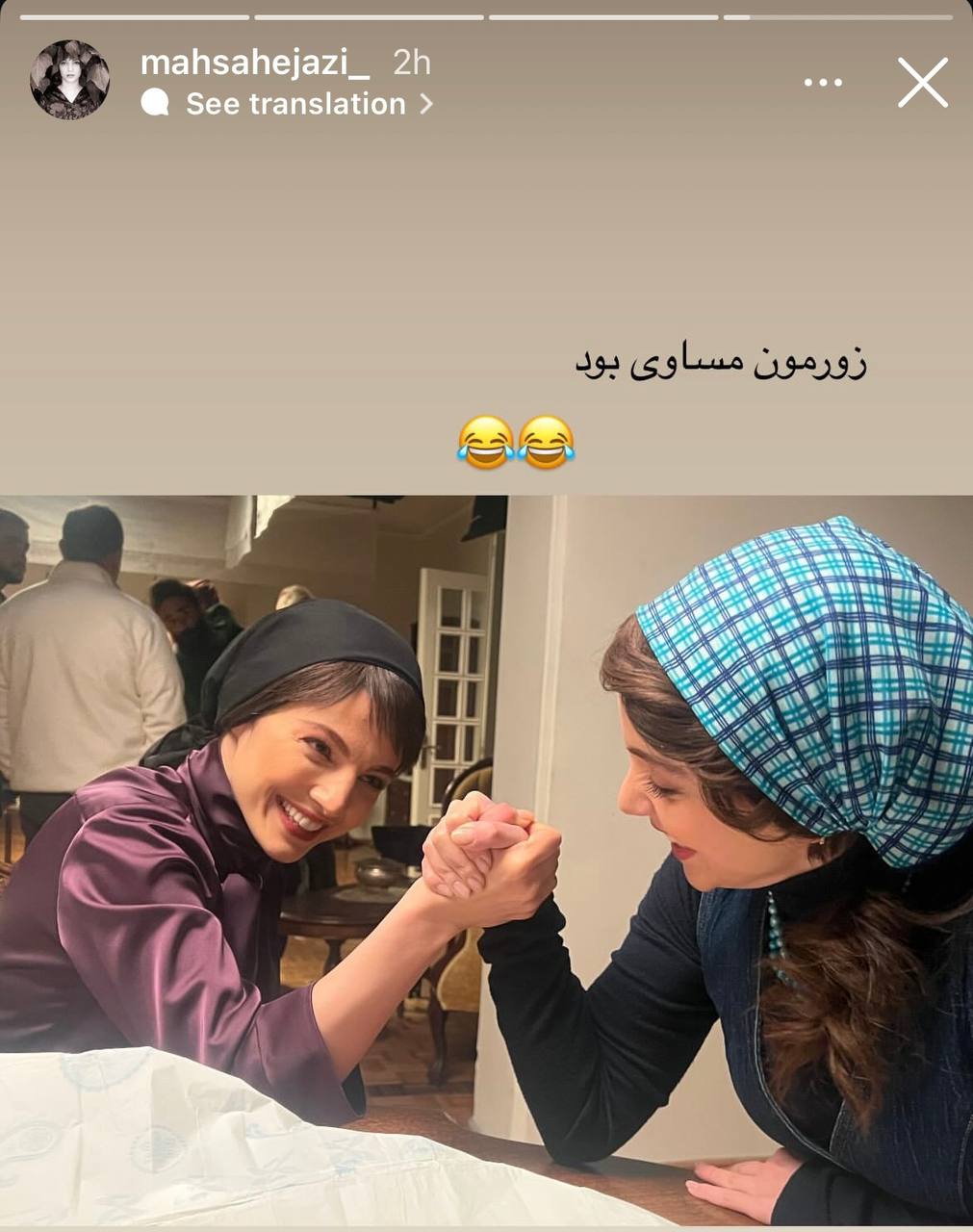The height and width of the screenshot is (1232, 973).
Task: Open mahsahejazi_ username profile
Action: tap(254, 63)
